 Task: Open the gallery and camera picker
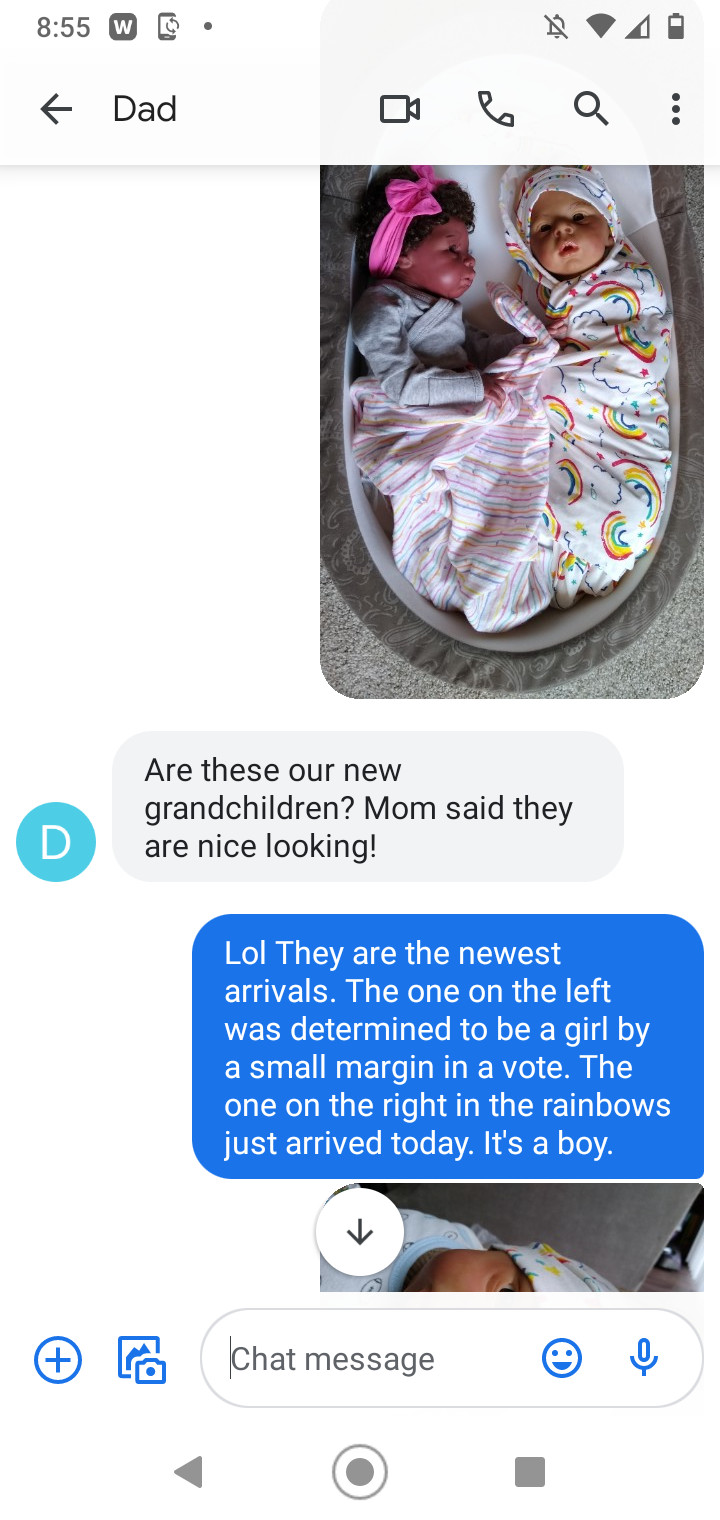tap(142, 1360)
